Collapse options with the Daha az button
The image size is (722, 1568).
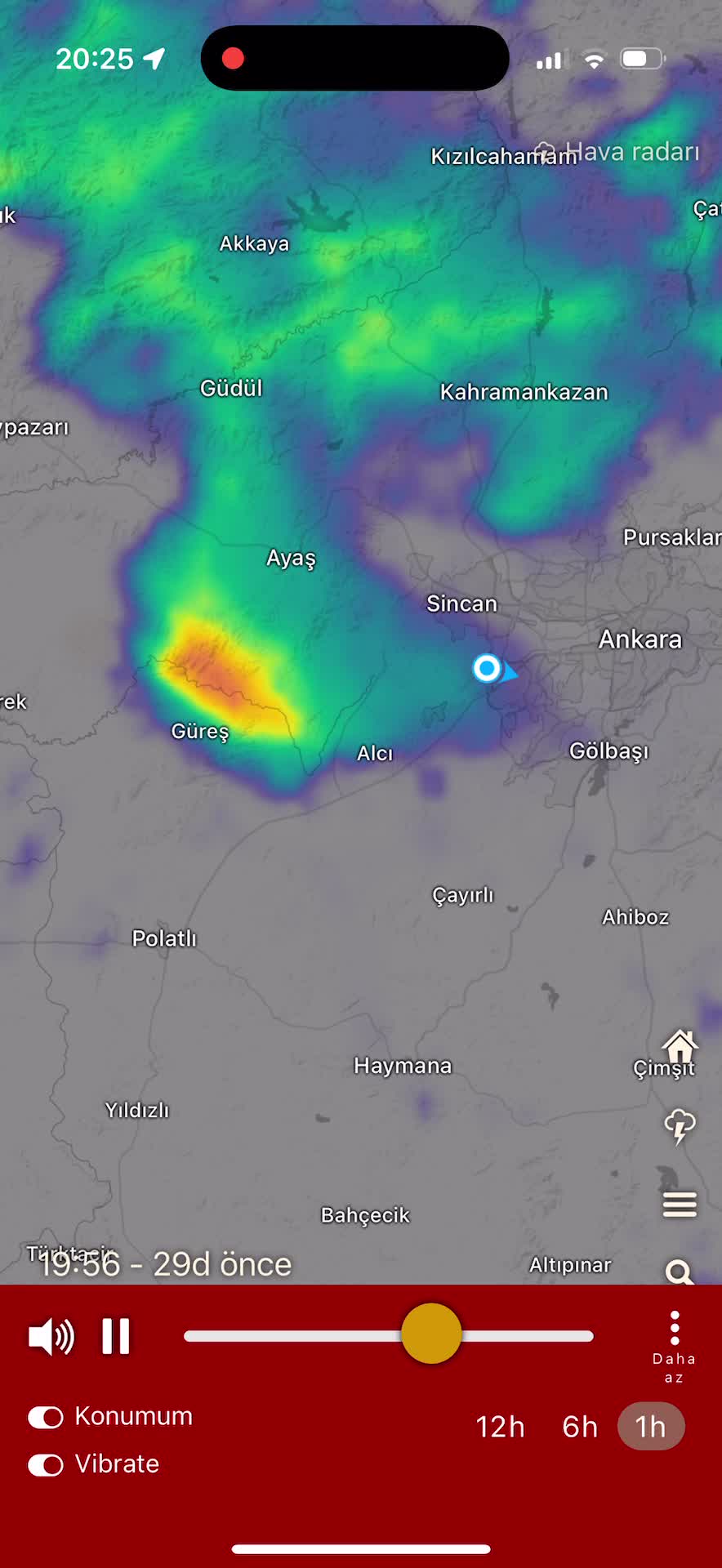point(674,1347)
